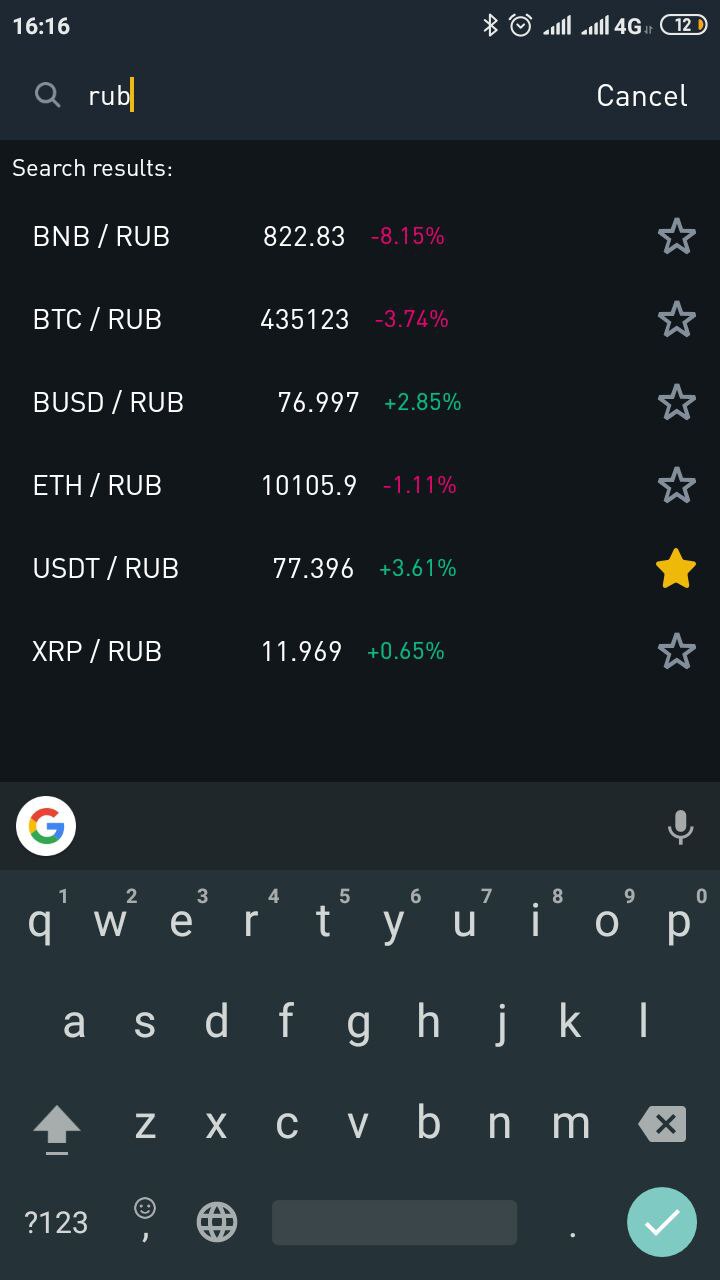Image resolution: width=720 pixels, height=1280 pixels.
Task: Tap the keyboard backspace key
Action: pyautogui.click(x=662, y=1124)
